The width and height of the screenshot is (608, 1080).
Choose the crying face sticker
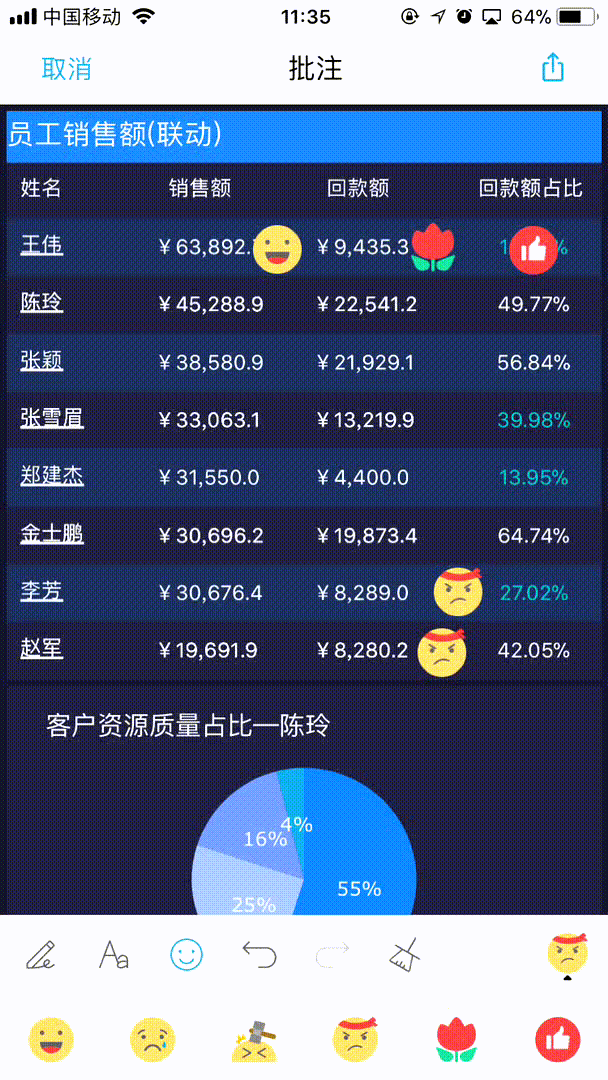click(x=152, y=1040)
